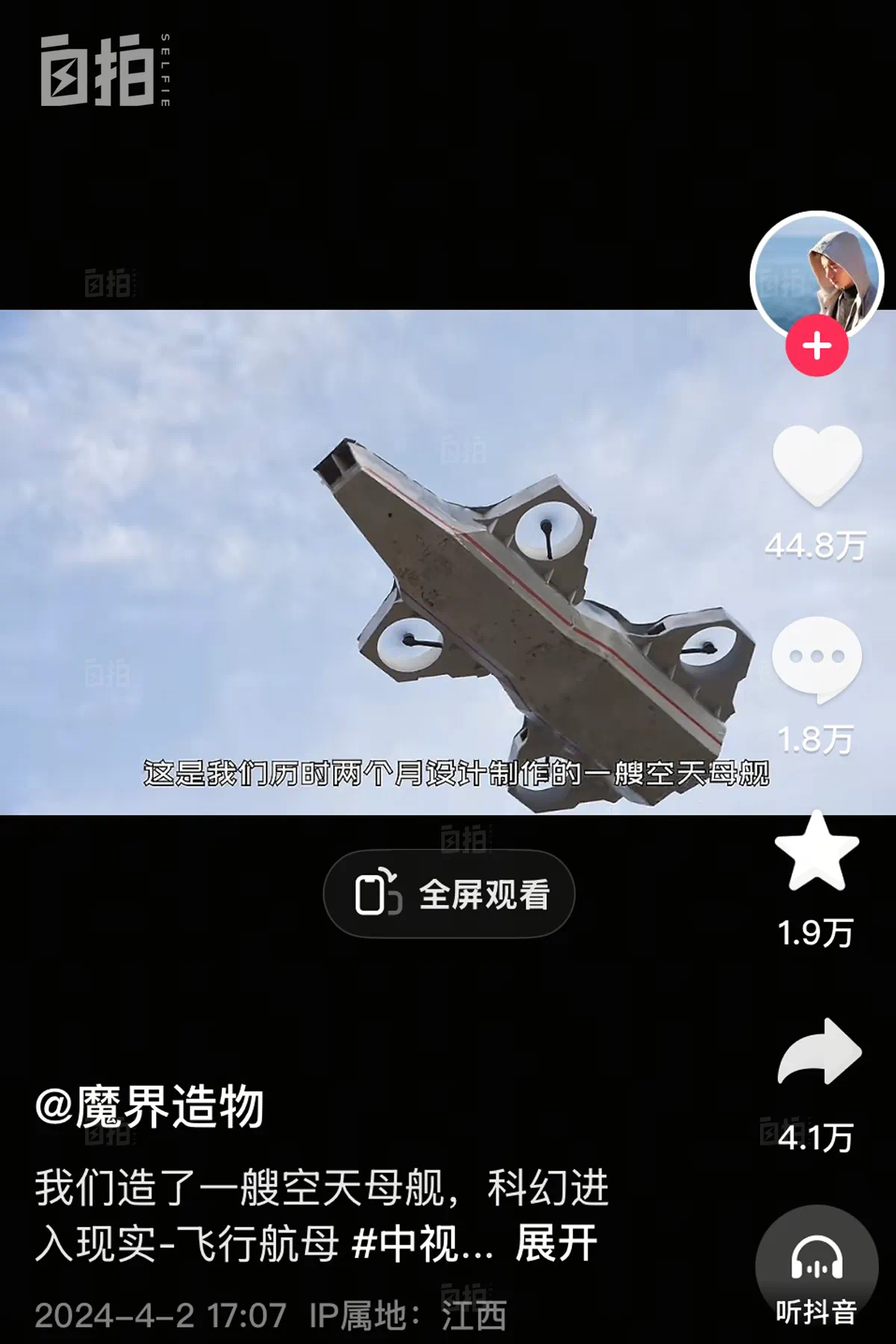Open the comments bubble
The image size is (896, 1344).
(817, 659)
